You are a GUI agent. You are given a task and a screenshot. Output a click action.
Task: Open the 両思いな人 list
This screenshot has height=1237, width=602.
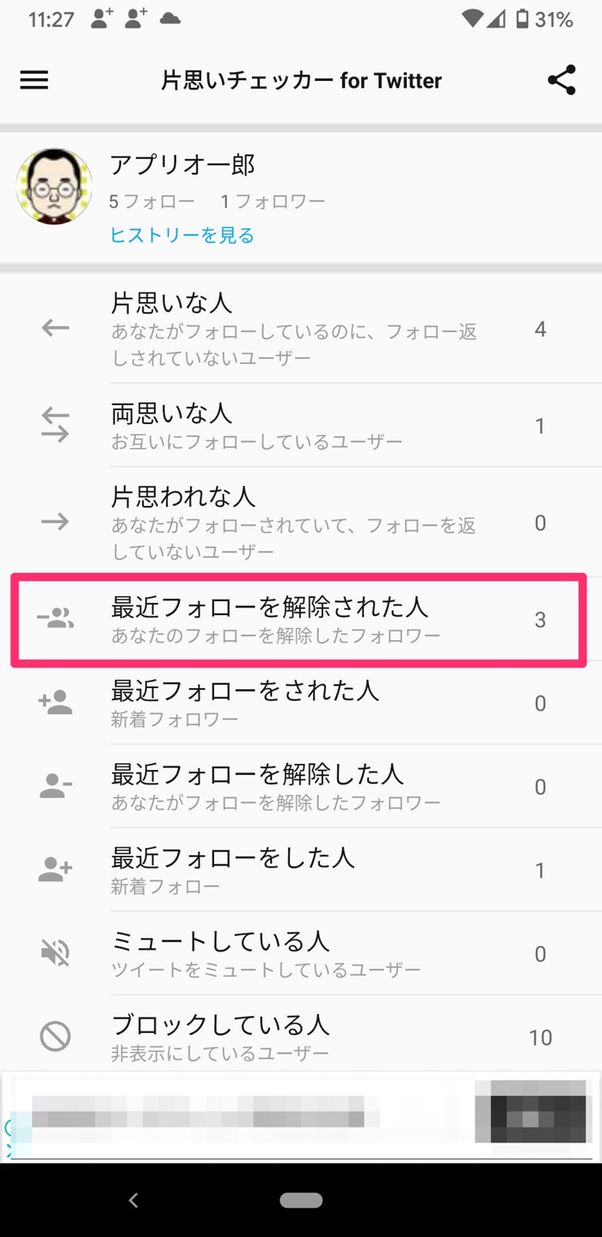tap(300, 425)
